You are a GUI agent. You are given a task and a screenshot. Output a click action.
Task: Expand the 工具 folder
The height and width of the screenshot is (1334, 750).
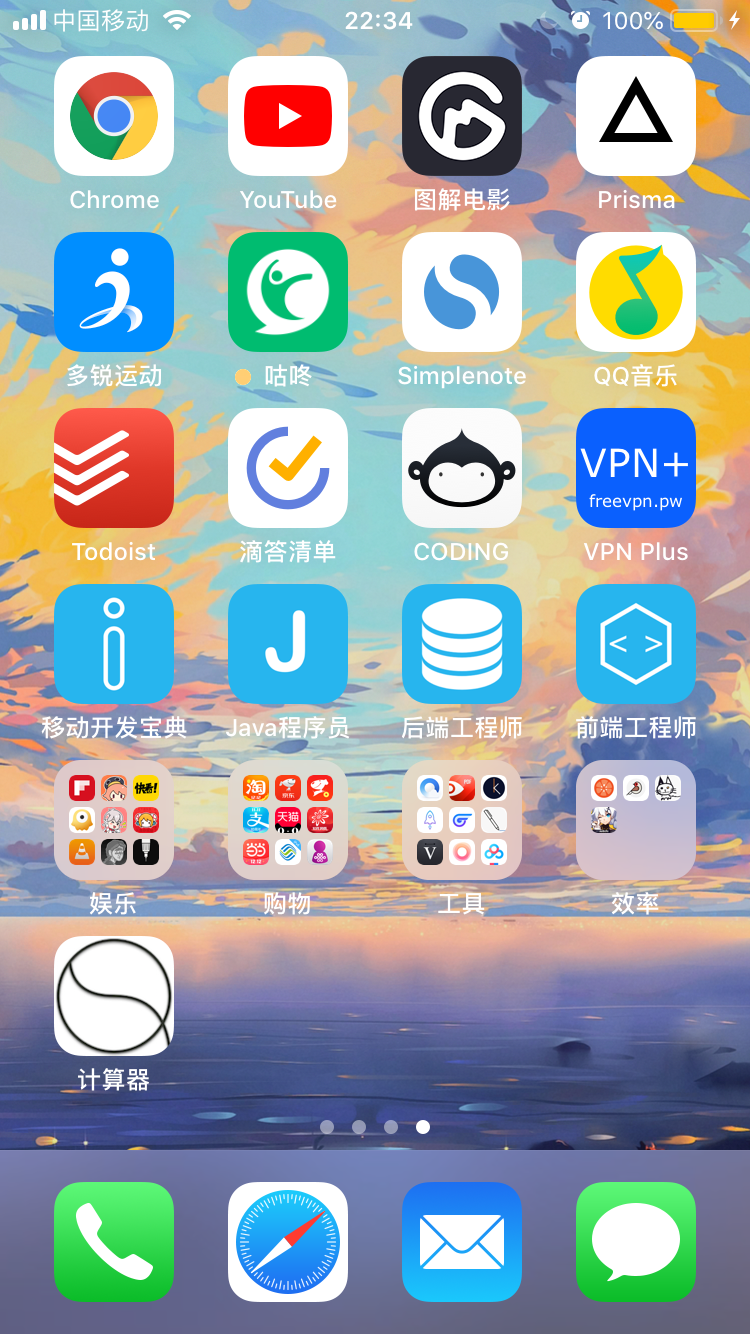click(x=462, y=820)
